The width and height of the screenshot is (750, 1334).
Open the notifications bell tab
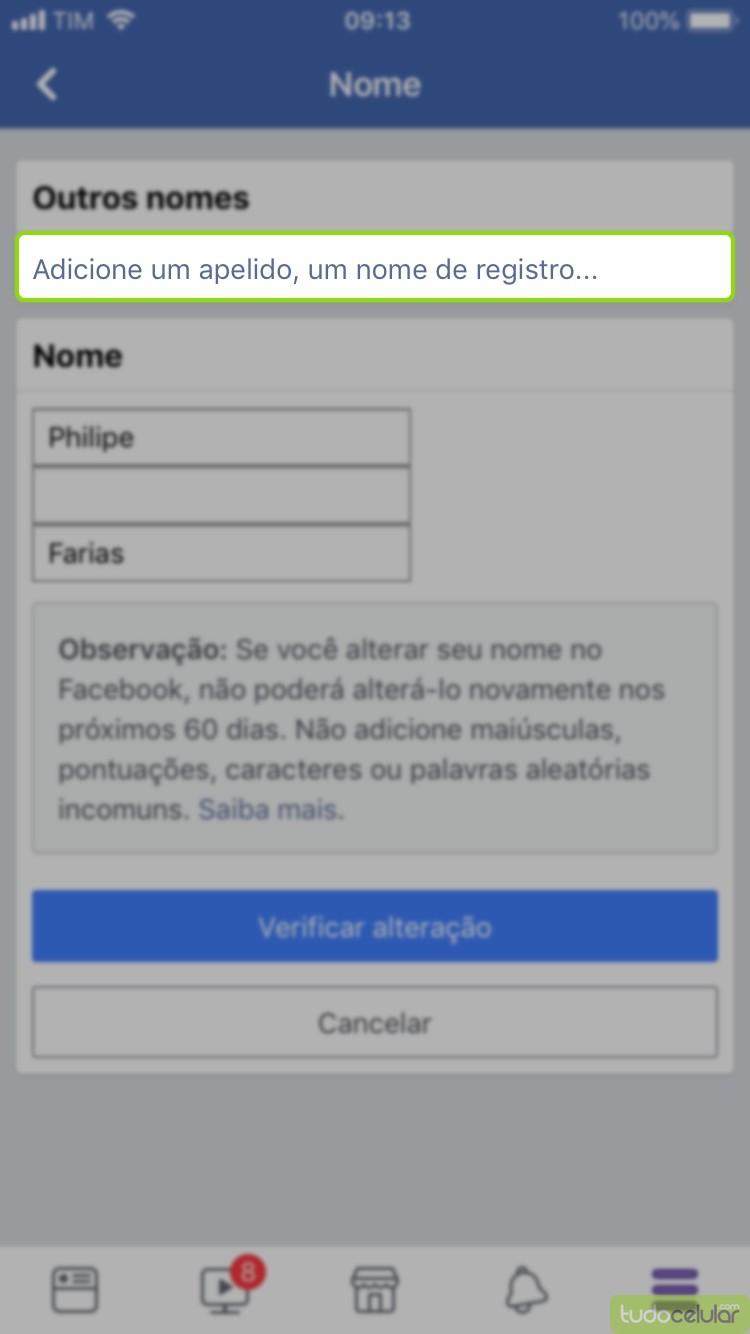tap(526, 1289)
